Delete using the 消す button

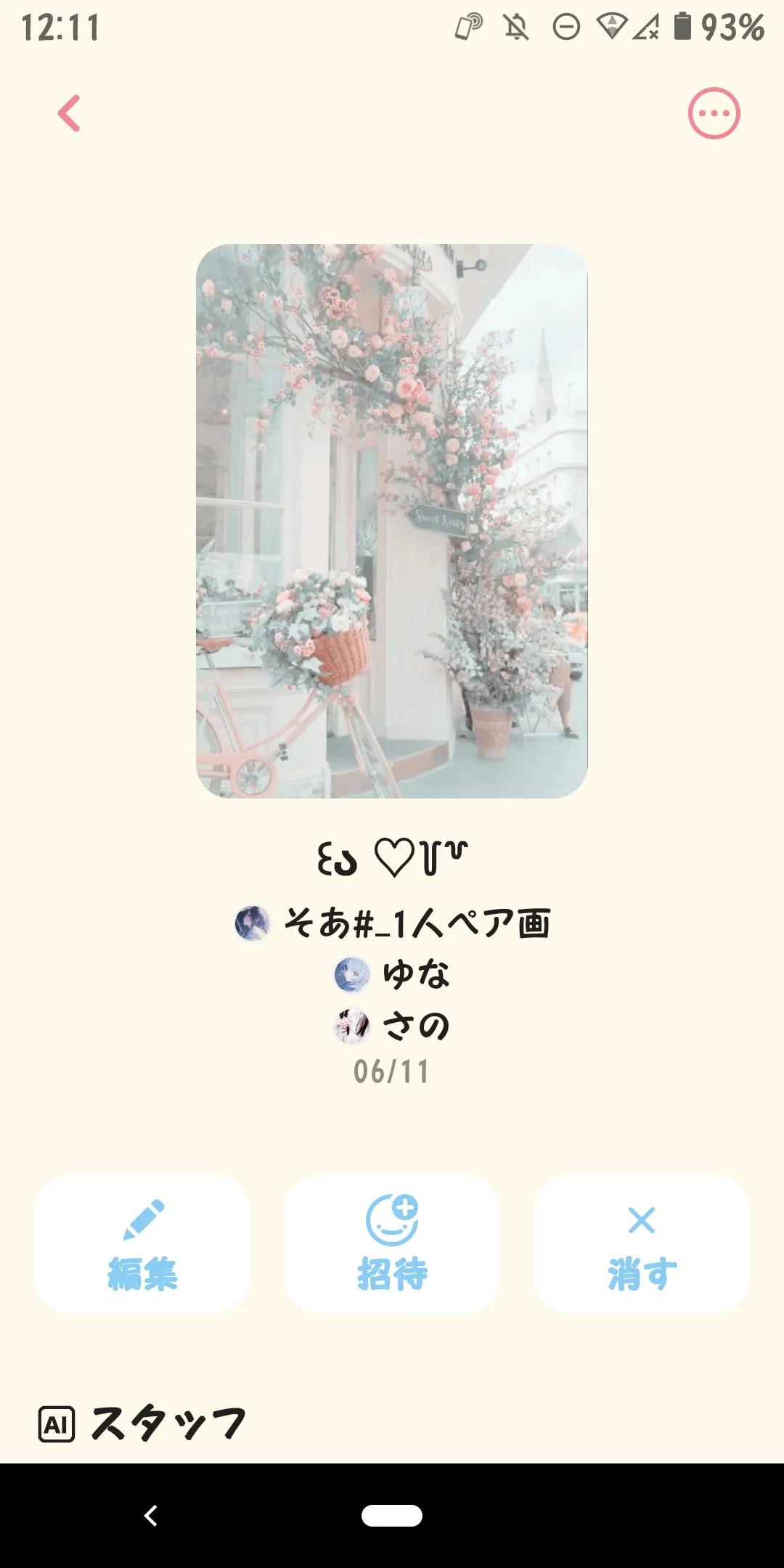(x=642, y=1244)
